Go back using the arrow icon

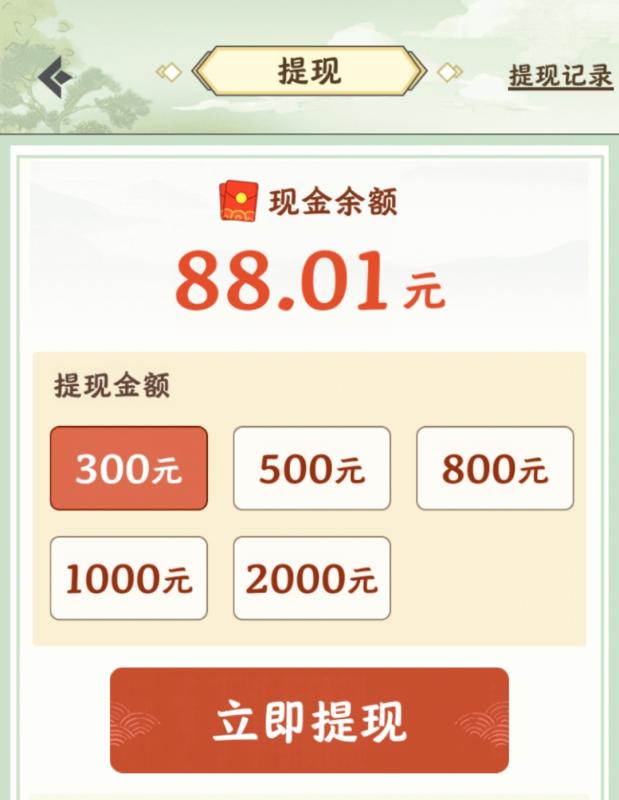click(54, 77)
